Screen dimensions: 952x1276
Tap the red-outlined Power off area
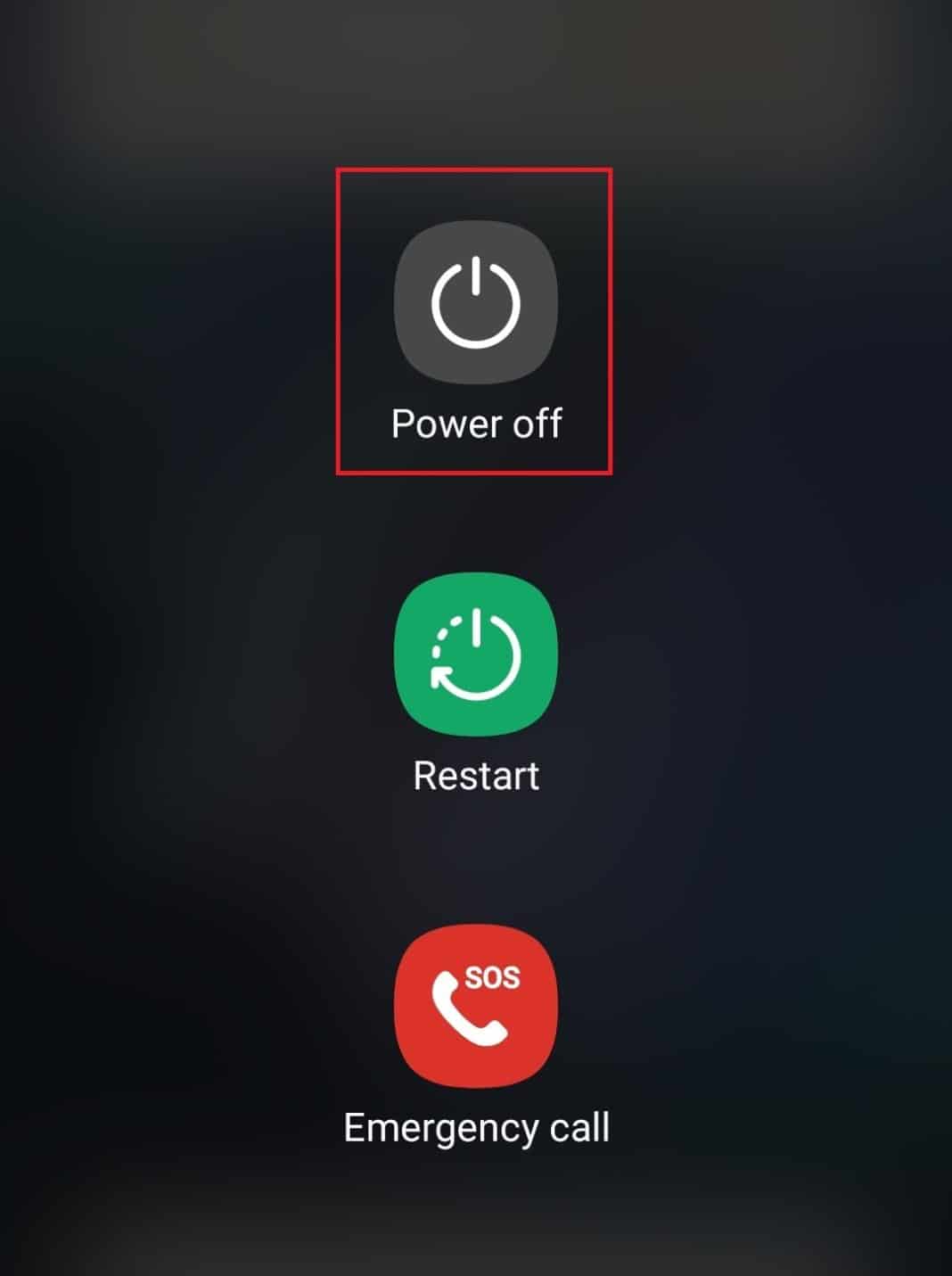click(x=475, y=317)
